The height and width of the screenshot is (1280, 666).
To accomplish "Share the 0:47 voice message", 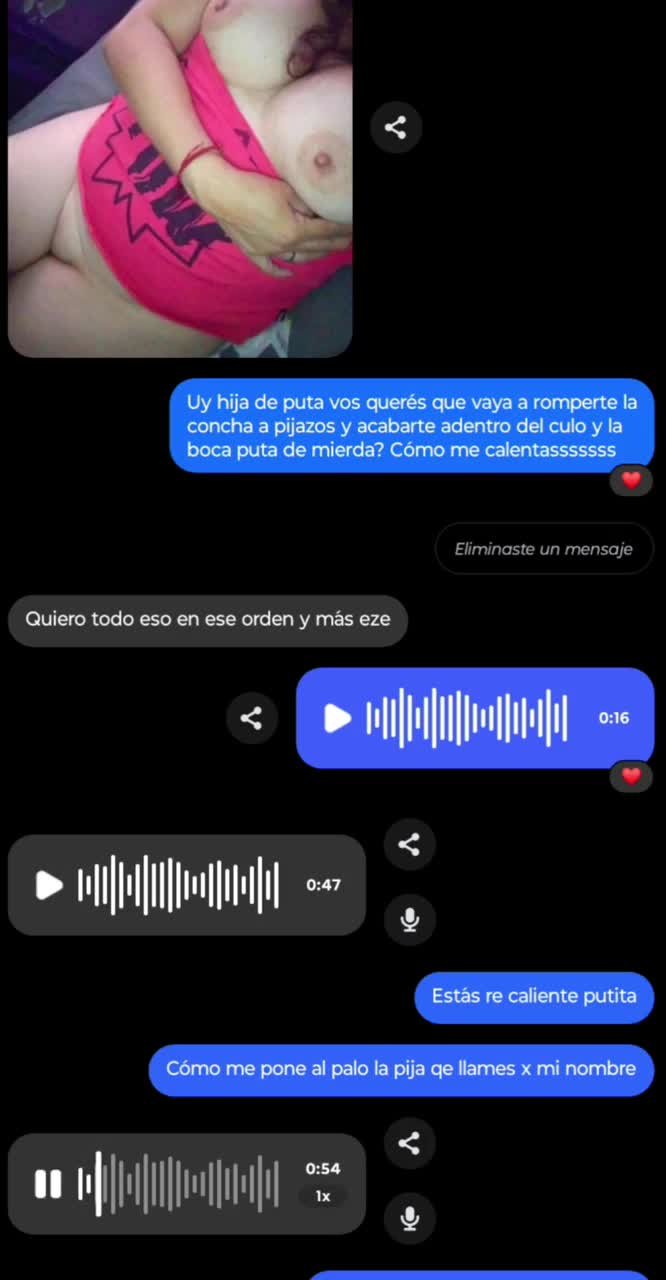I will [409, 845].
